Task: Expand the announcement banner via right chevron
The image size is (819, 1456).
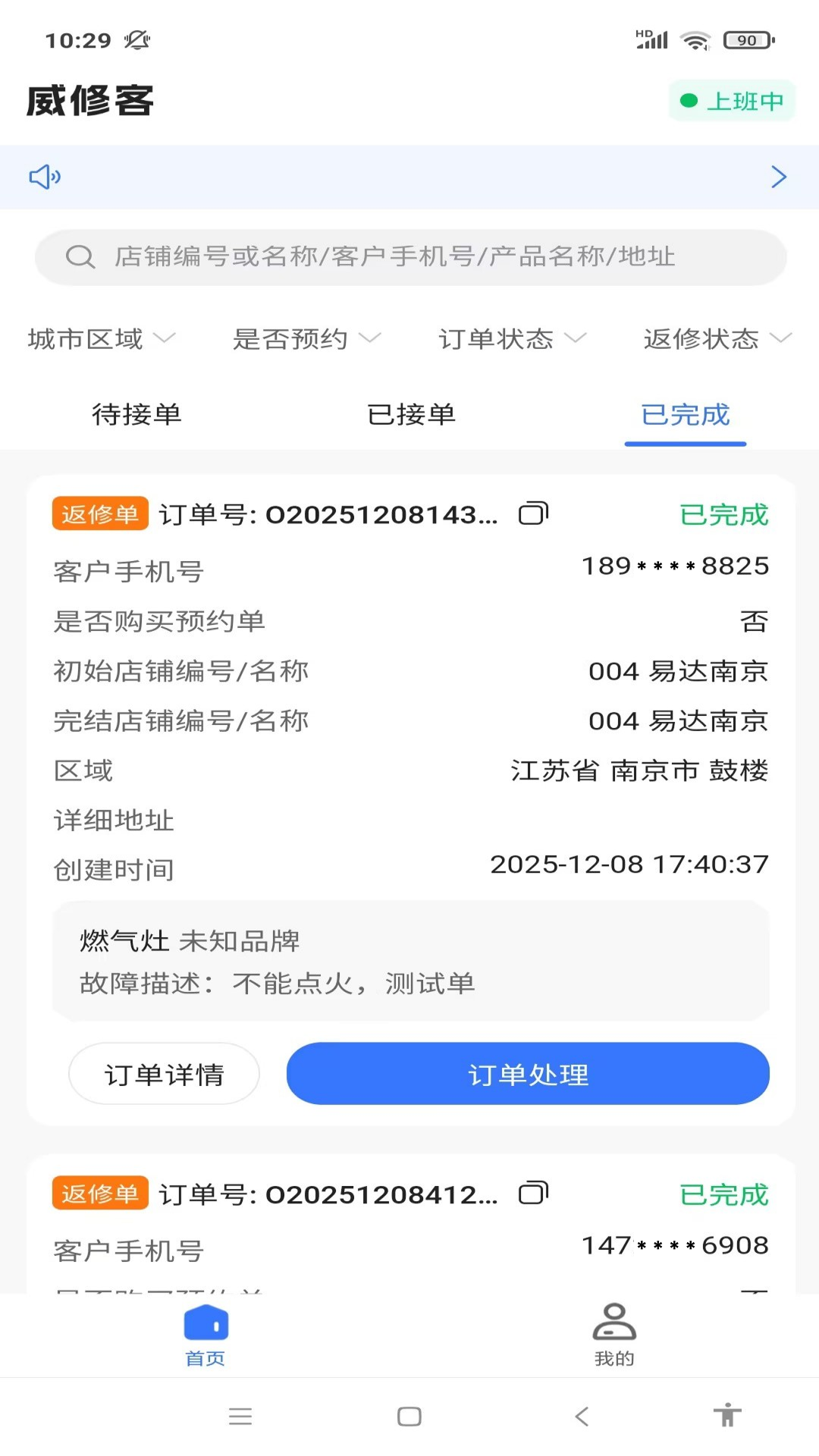Action: tap(778, 177)
